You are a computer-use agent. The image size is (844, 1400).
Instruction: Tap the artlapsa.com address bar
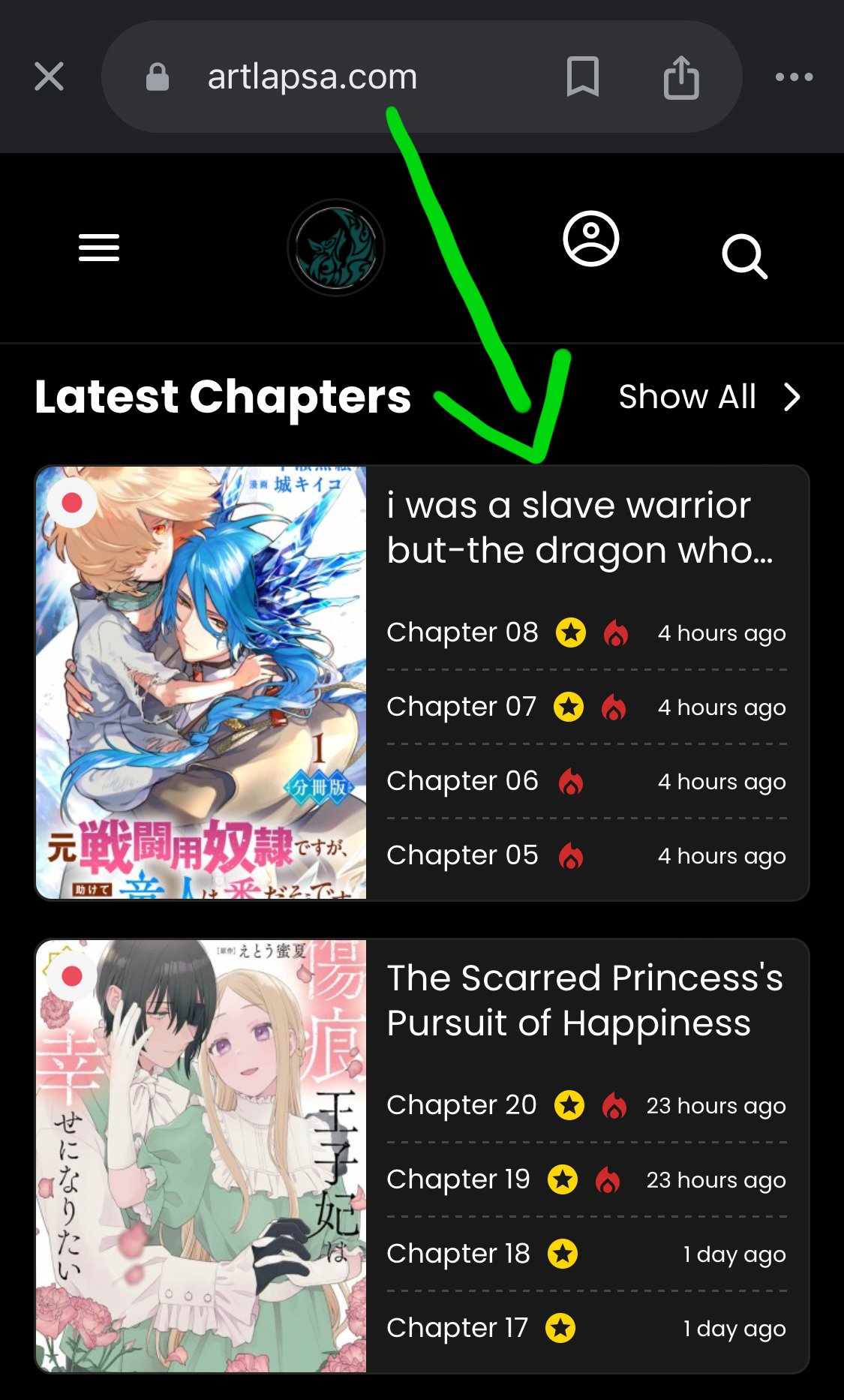pyautogui.click(x=311, y=77)
